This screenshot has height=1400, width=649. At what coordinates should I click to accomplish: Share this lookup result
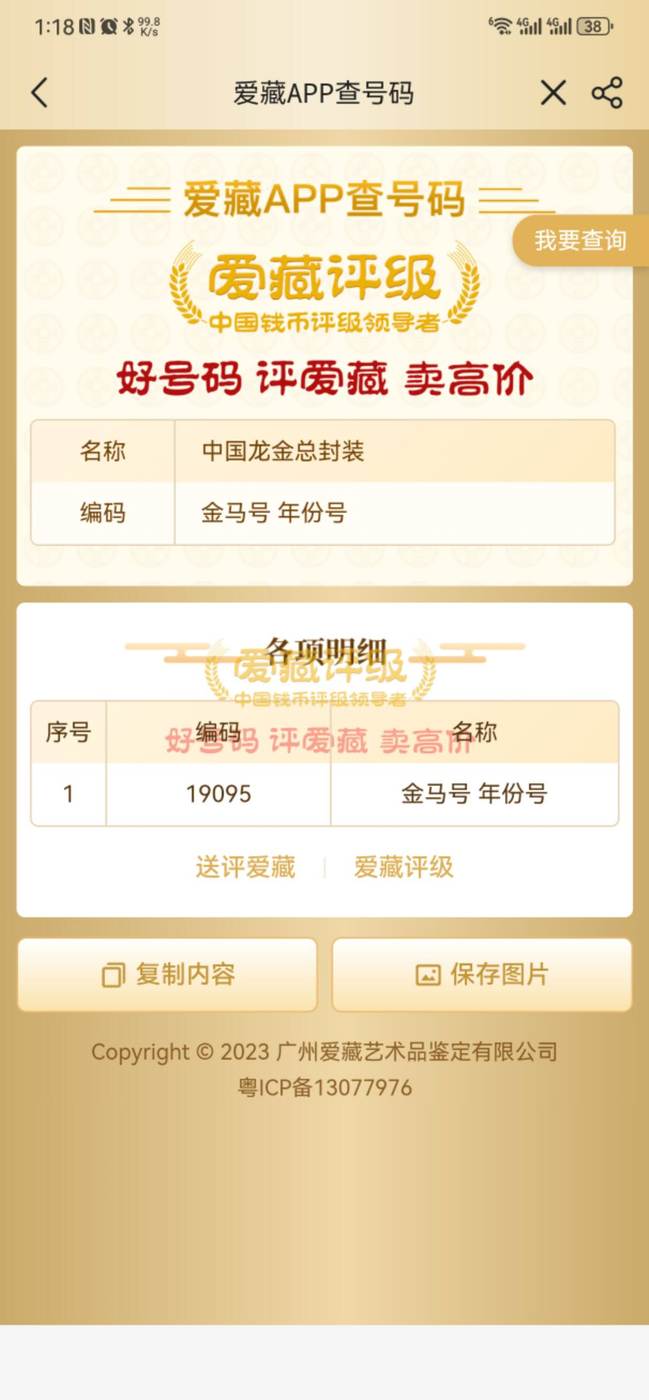[x=607, y=93]
